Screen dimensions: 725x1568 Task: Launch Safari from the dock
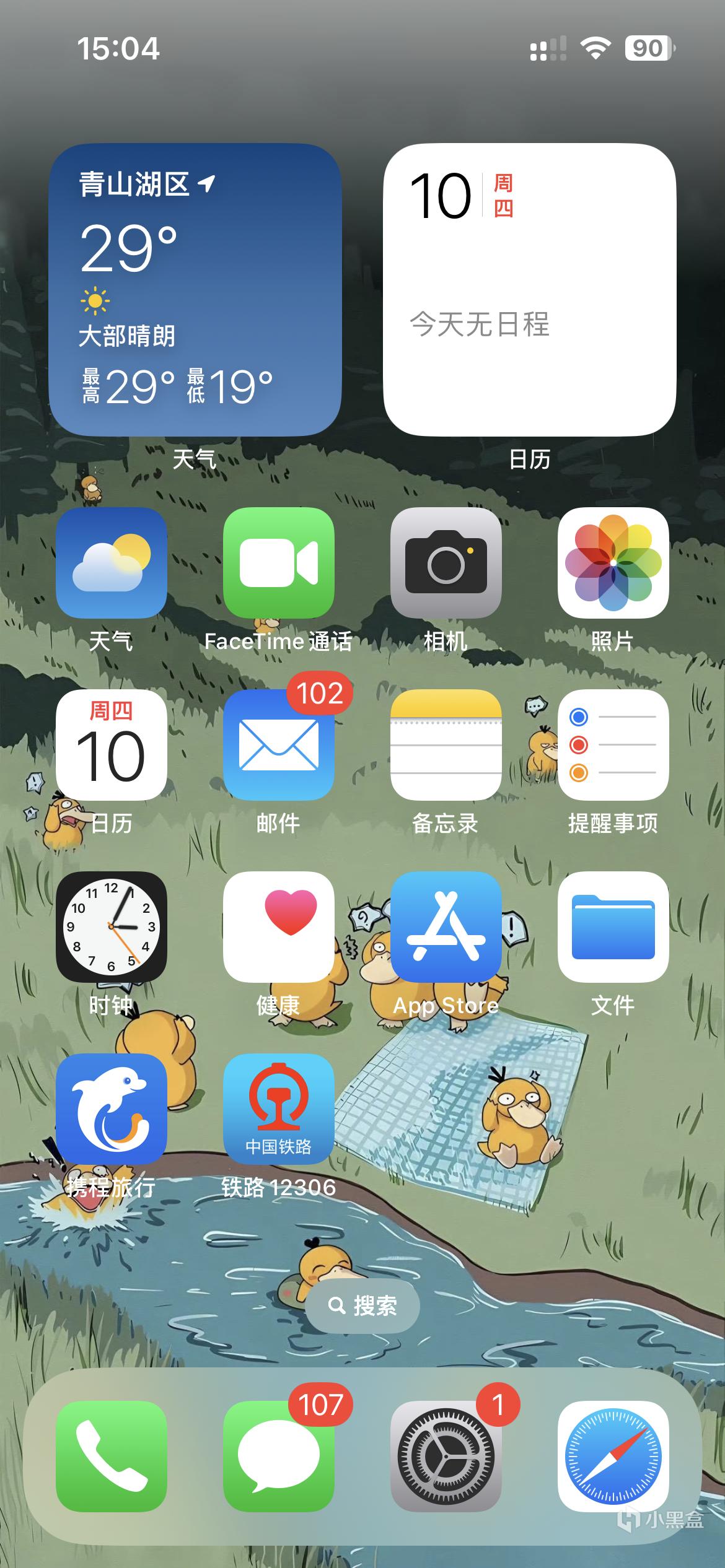coord(613,1456)
